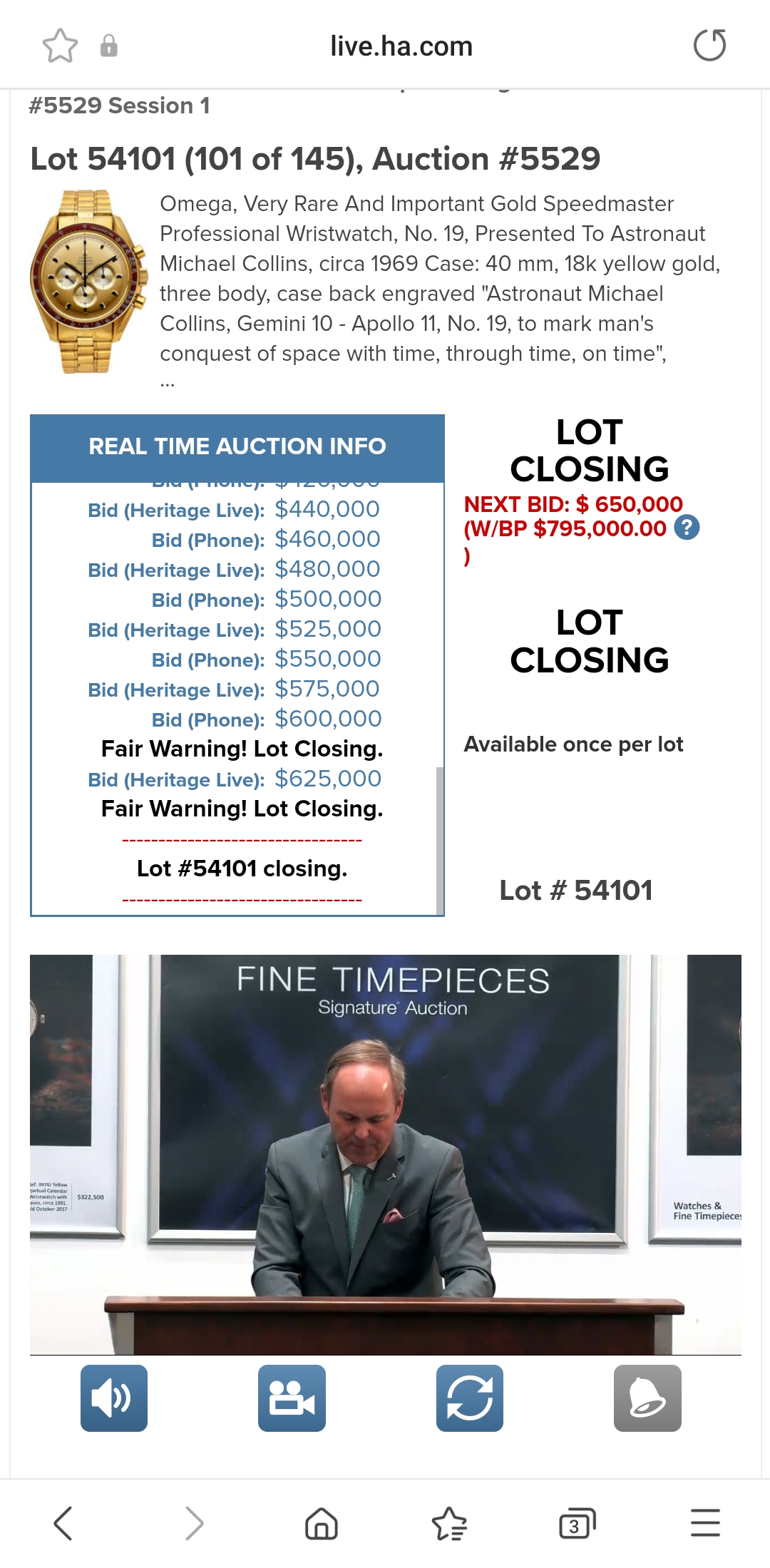
Task: Open the buyer's premium help question mark
Action: pyautogui.click(x=687, y=528)
